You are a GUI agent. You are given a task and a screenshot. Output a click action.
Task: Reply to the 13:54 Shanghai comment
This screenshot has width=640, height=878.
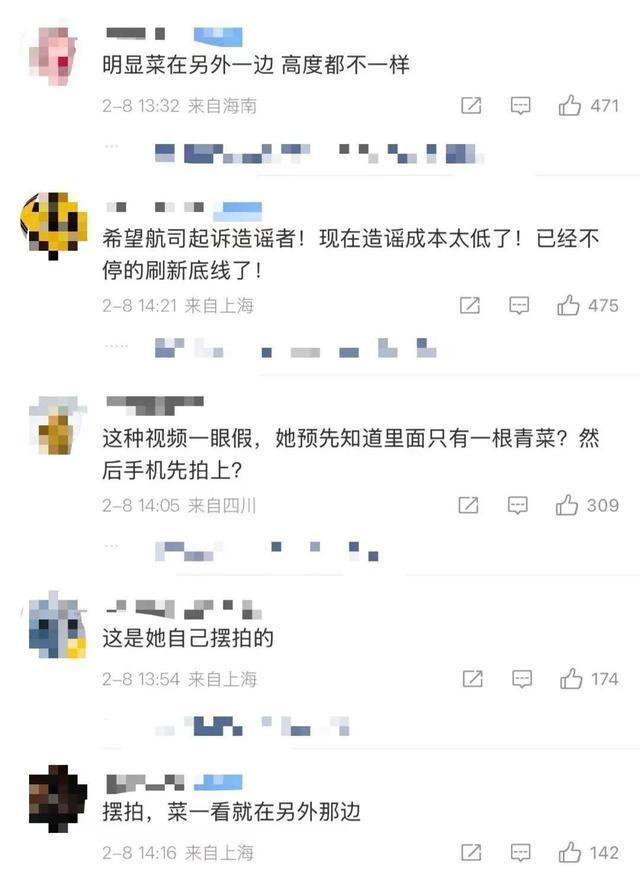pos(522,679)
